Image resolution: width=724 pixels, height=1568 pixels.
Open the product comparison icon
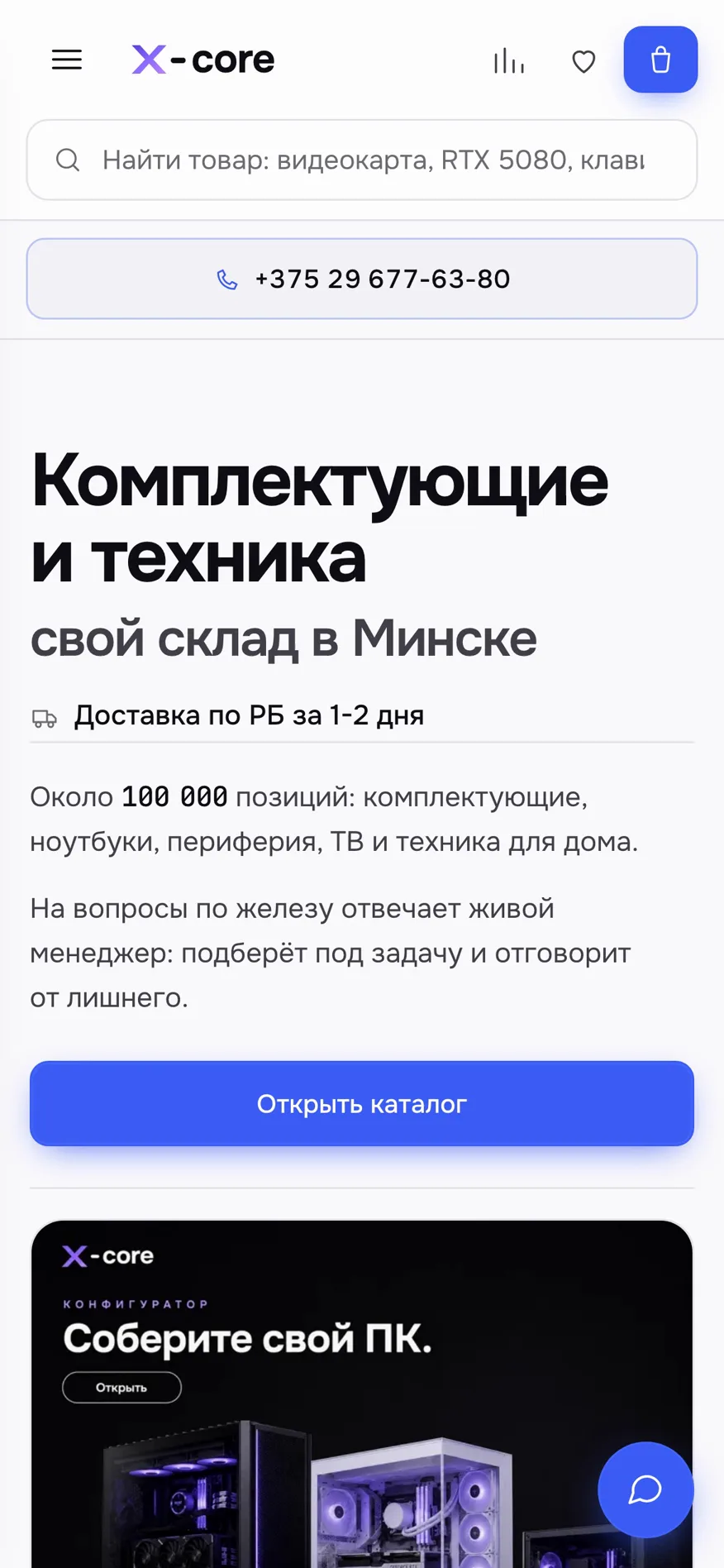click(509, 61)
